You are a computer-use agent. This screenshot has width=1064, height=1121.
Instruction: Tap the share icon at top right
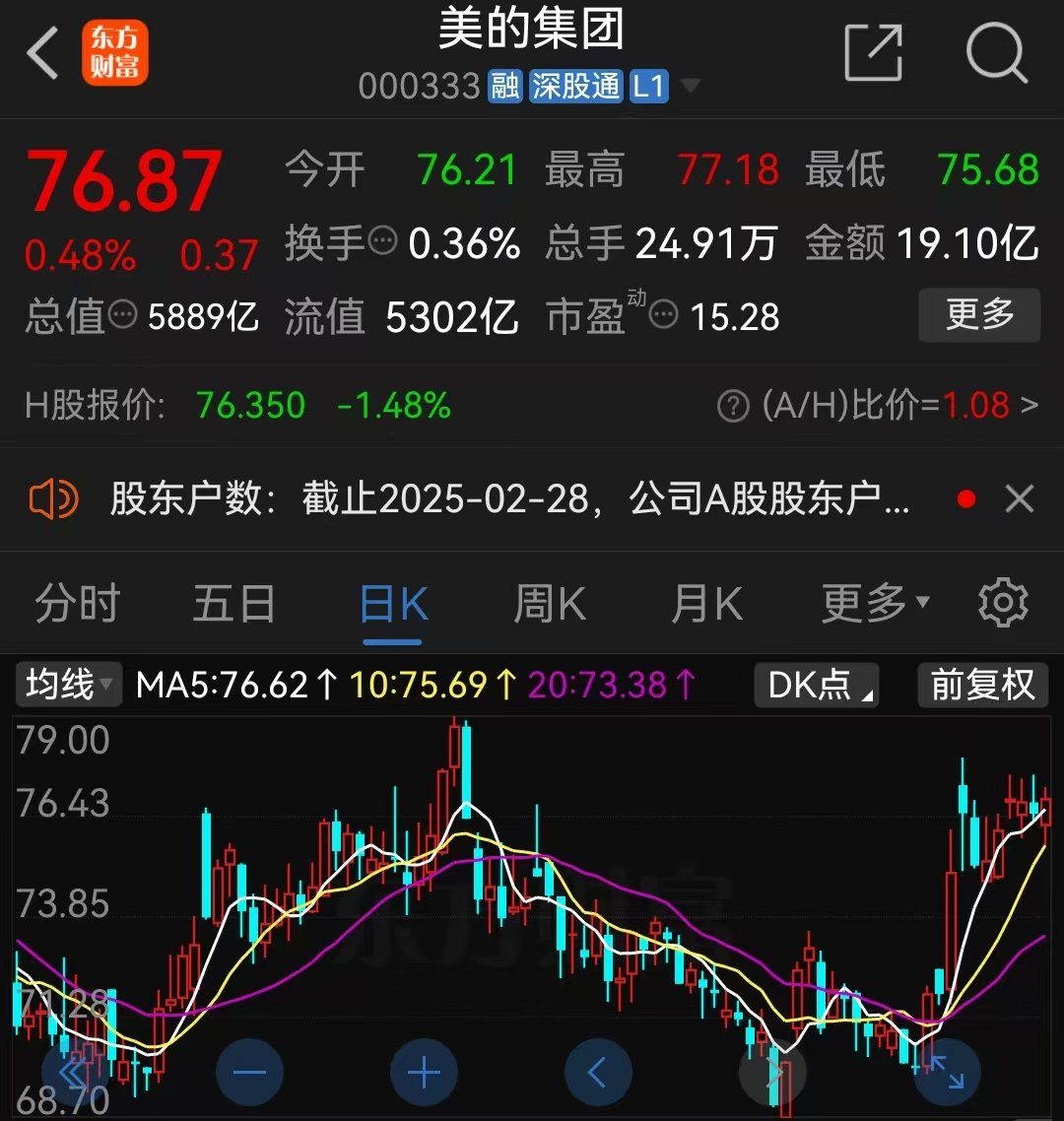(x=873, y=54)
